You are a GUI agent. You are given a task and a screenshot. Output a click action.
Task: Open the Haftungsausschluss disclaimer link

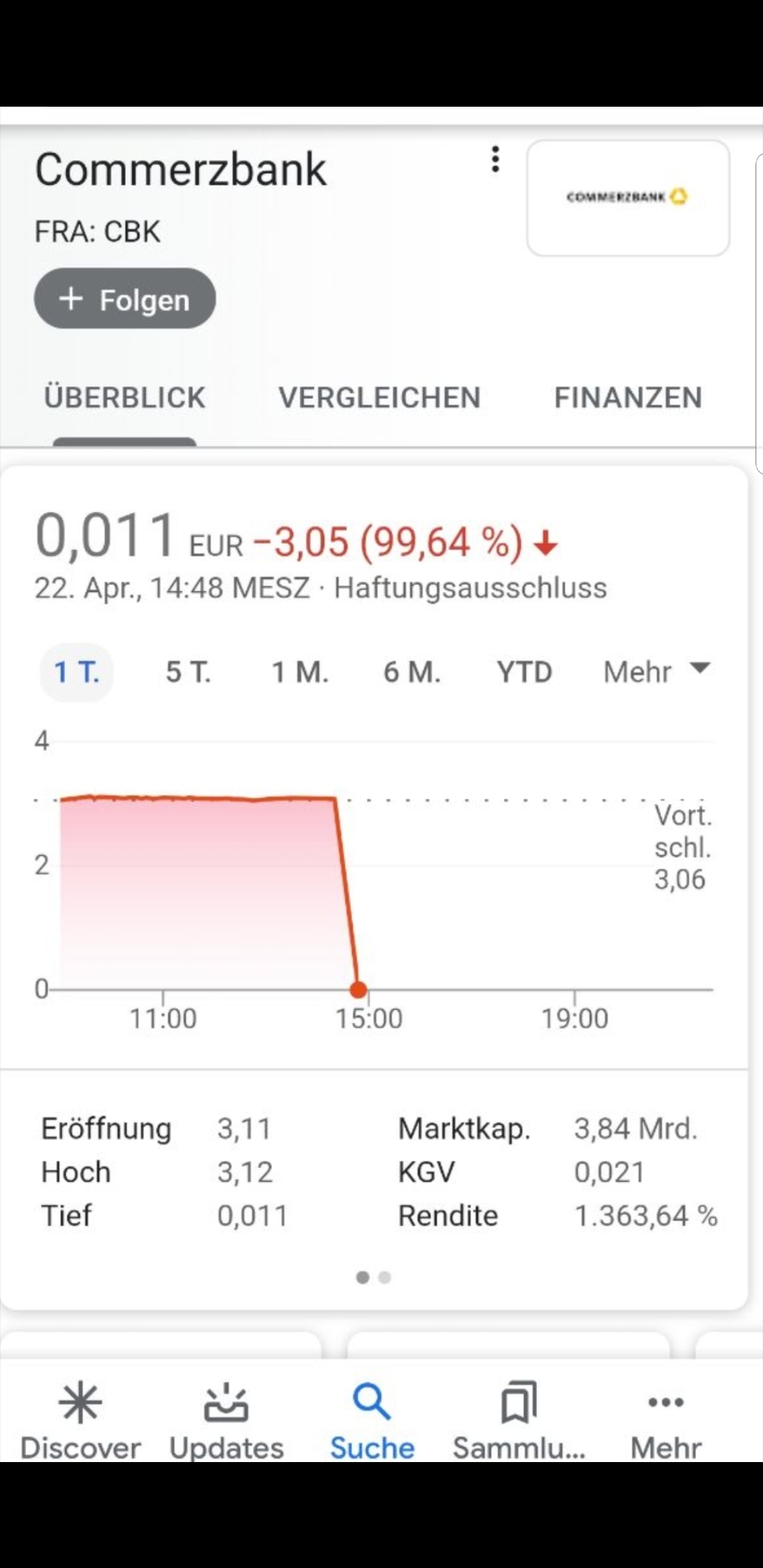pyautogui.click(x=470, y=588)
